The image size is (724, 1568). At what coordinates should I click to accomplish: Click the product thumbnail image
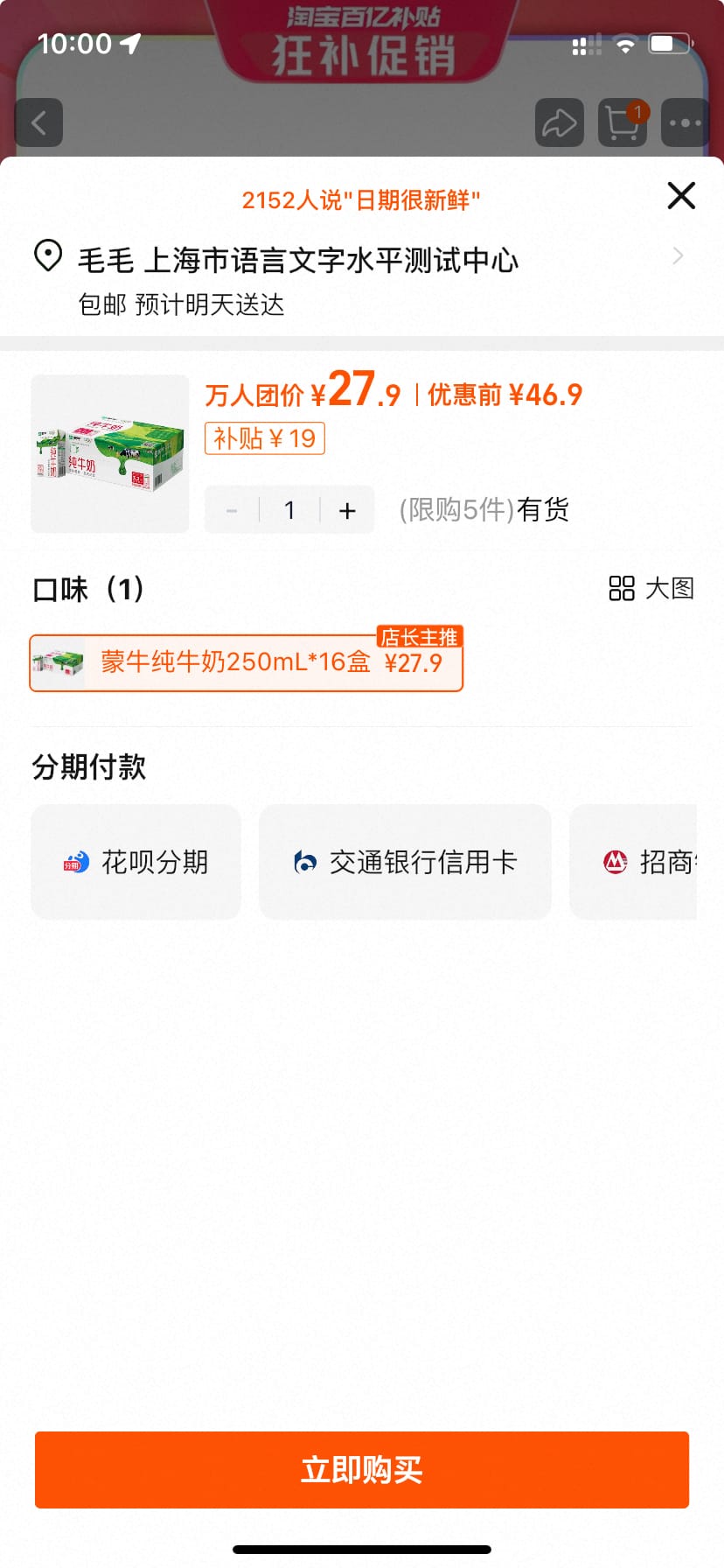point(108,451)
